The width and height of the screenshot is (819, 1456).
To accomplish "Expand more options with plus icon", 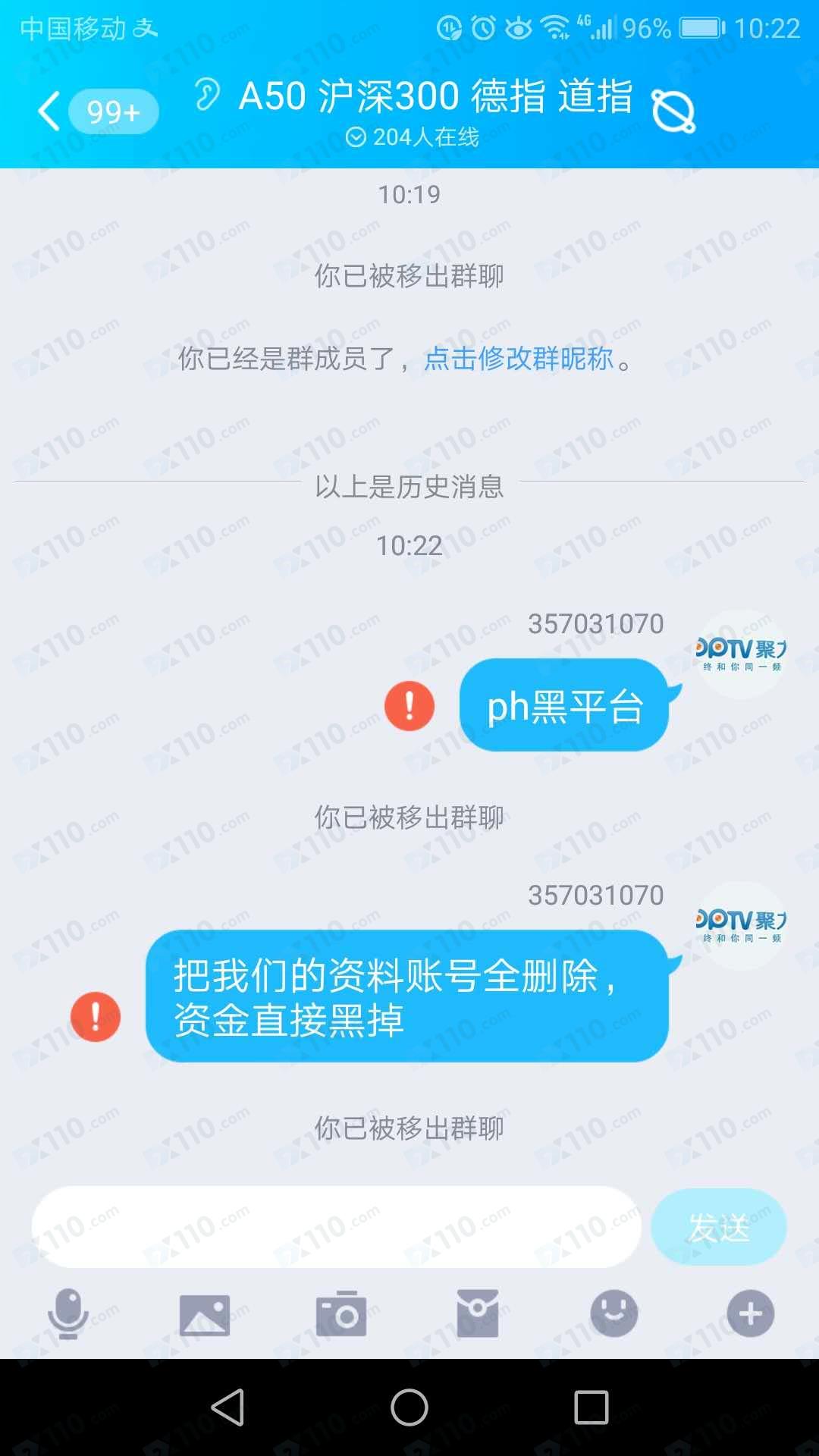I will pos(751,1313).
